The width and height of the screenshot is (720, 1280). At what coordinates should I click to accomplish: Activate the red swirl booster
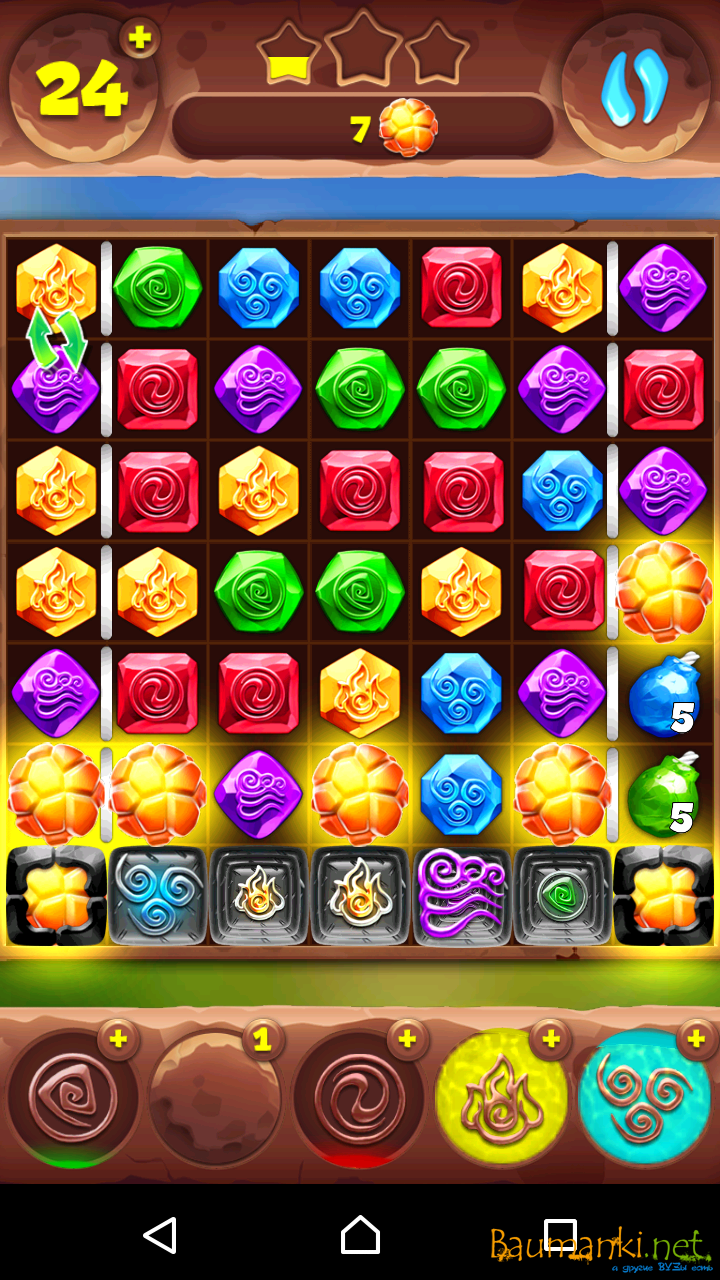pyautogui.click(x=358, y=1097)
